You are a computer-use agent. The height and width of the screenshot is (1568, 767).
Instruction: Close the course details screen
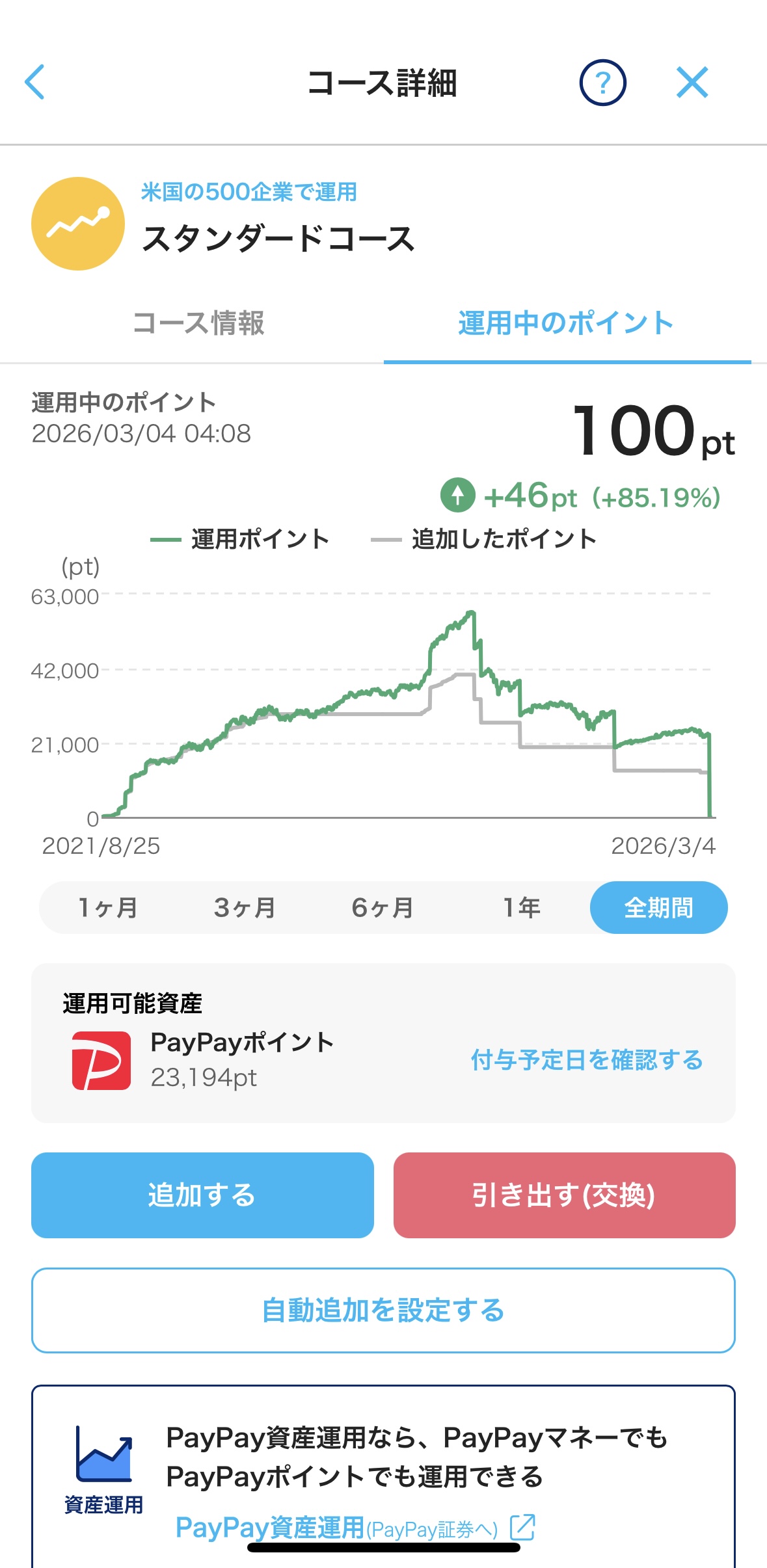point(692,83)
